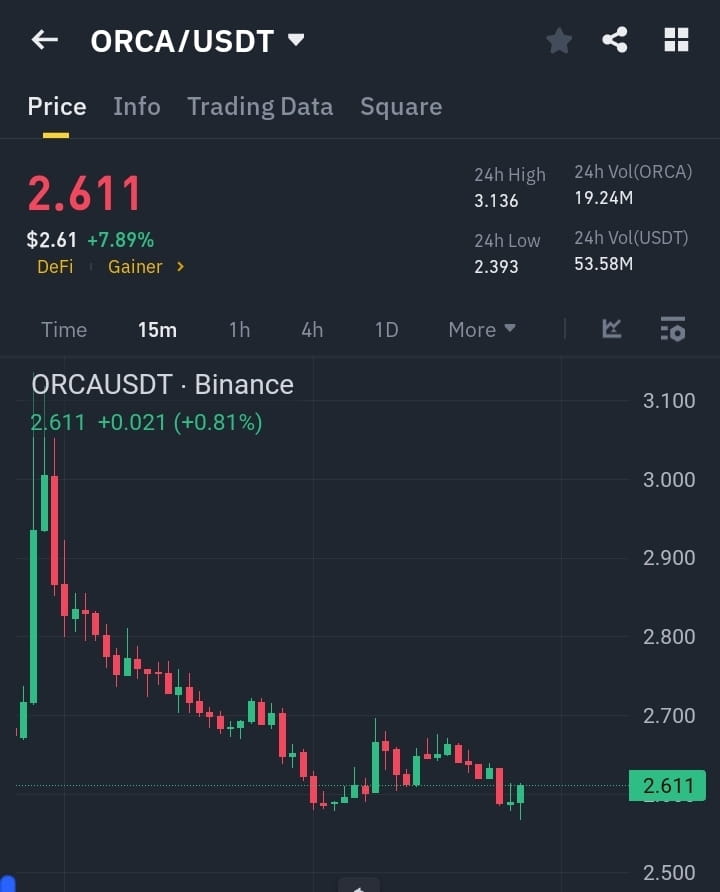Open the Square tab
The height and width of the screenshot is (892, 720).
400,106
